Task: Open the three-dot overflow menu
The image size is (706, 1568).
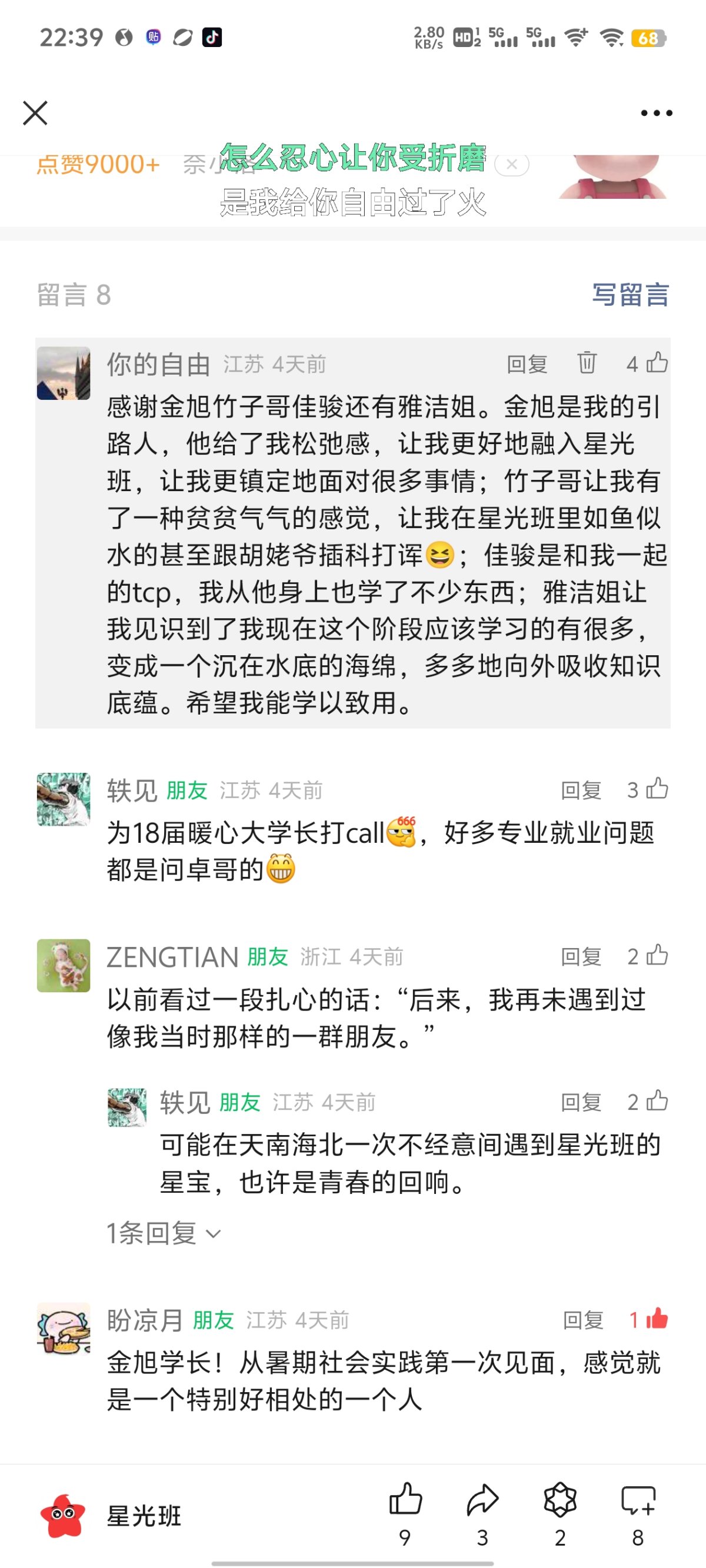Action: 656,113
